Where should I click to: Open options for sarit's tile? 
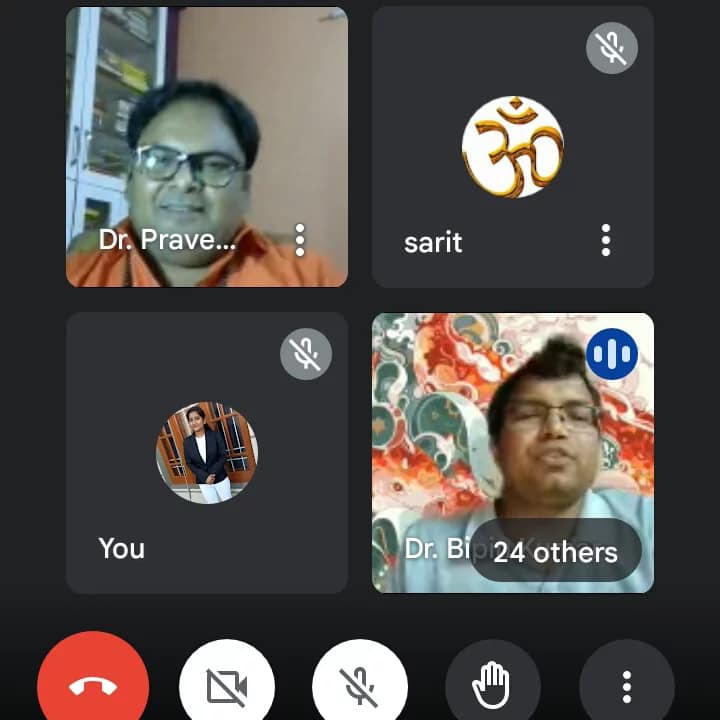606,240
